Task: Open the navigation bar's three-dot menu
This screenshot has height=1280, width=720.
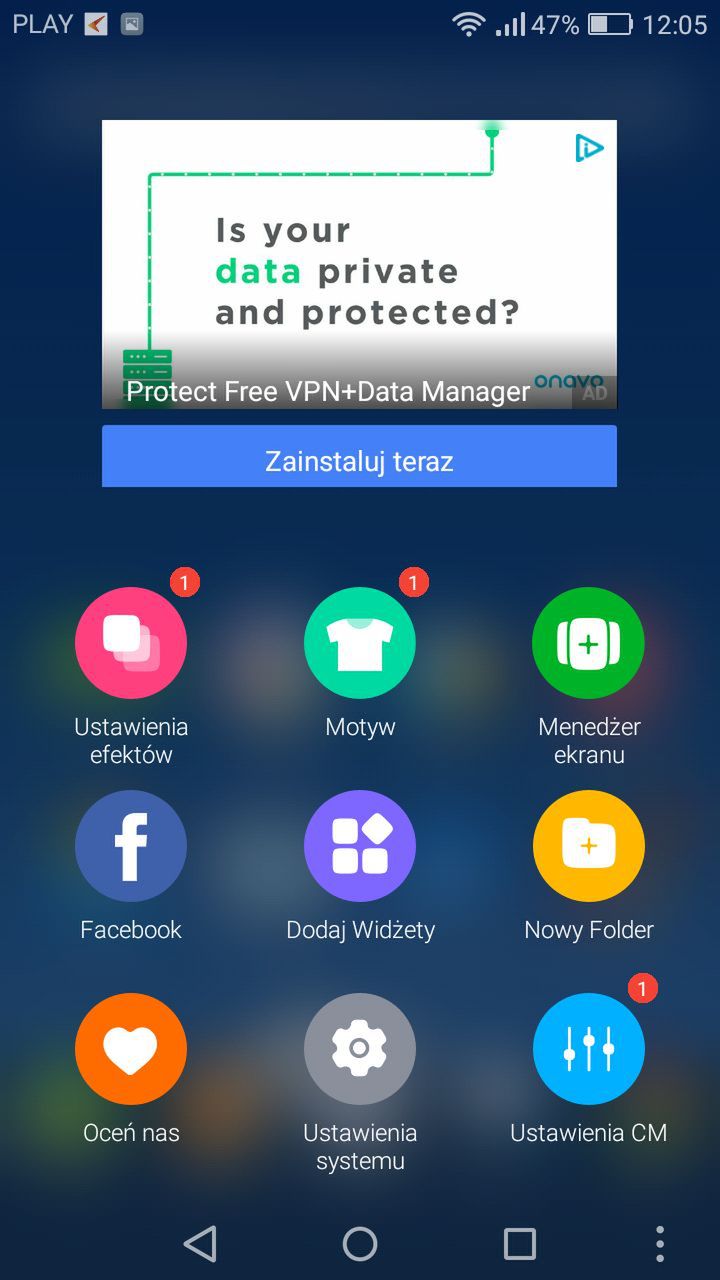Action: point(660,1244)
